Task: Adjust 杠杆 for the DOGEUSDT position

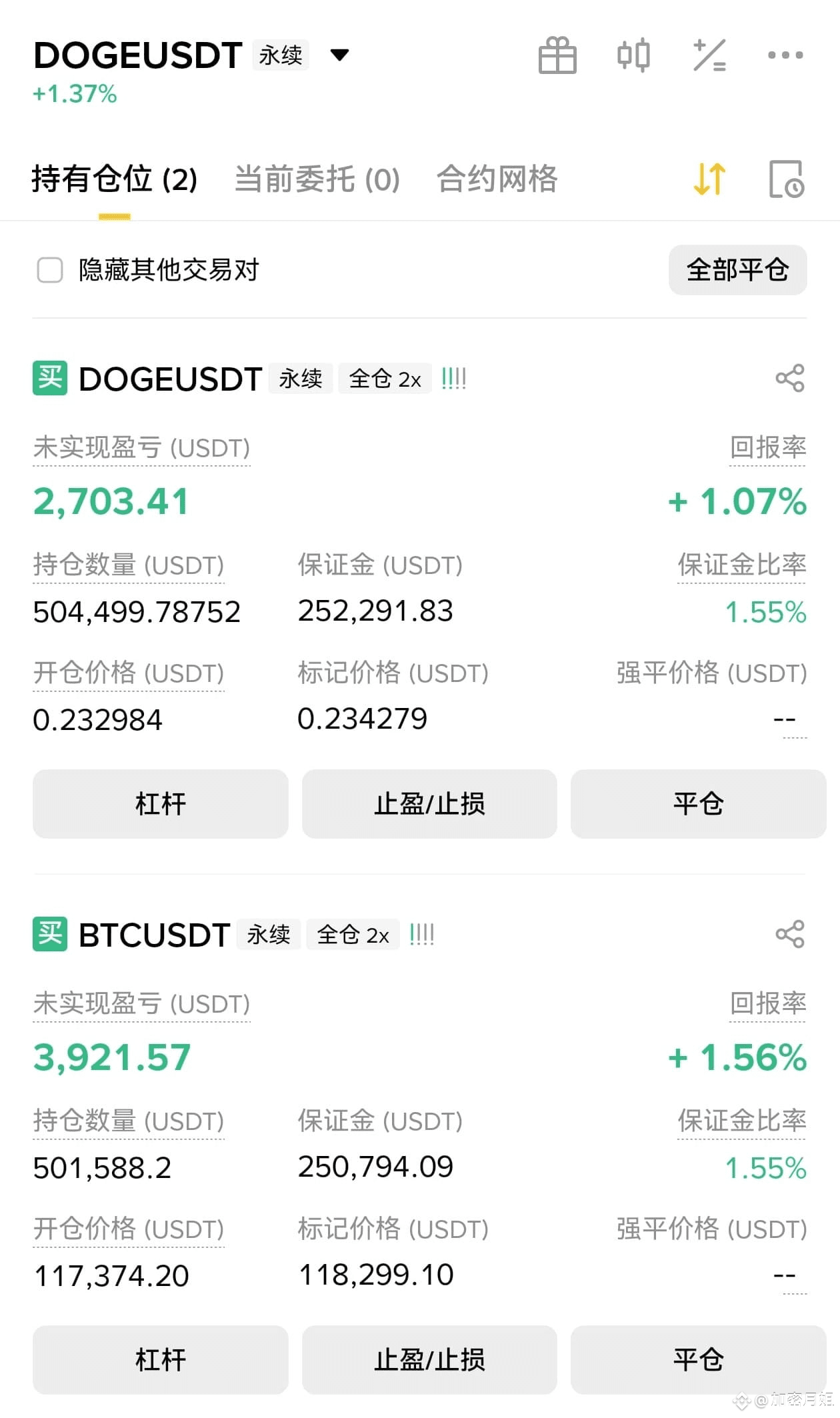Action: (161, 803)
